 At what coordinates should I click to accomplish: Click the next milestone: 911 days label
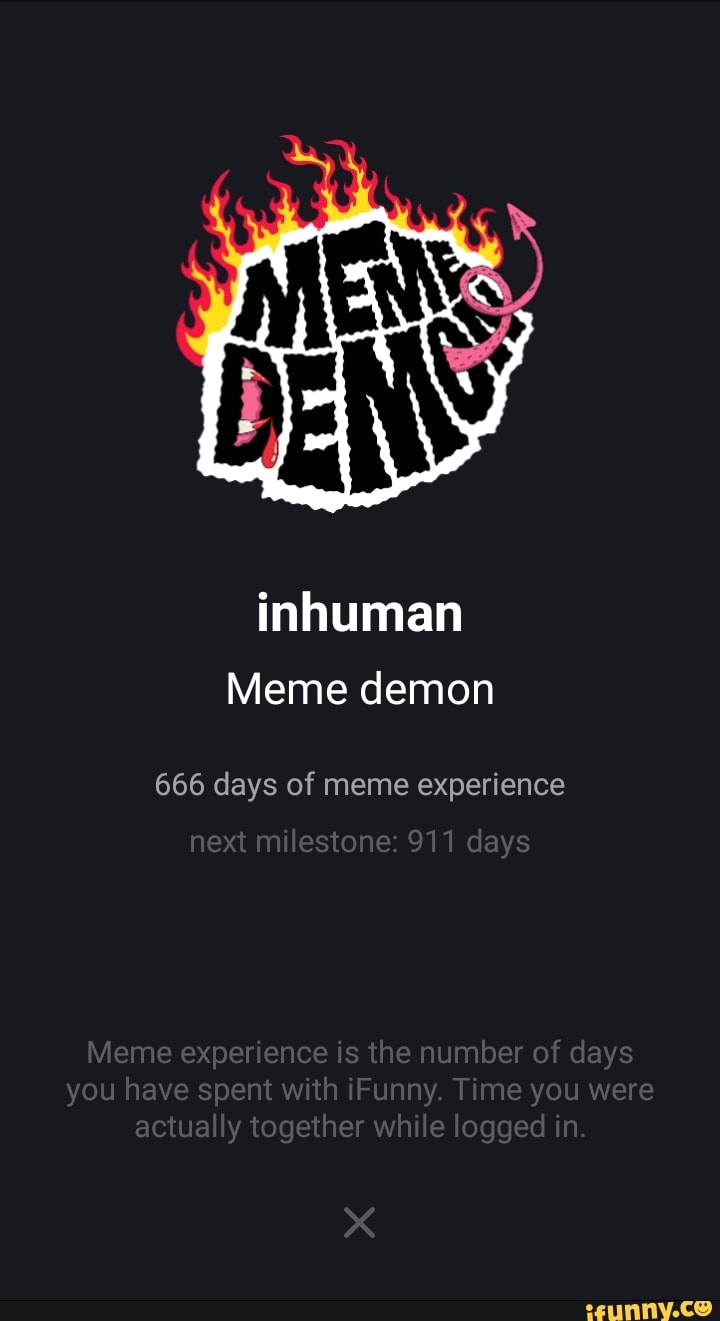click(360, 841)
